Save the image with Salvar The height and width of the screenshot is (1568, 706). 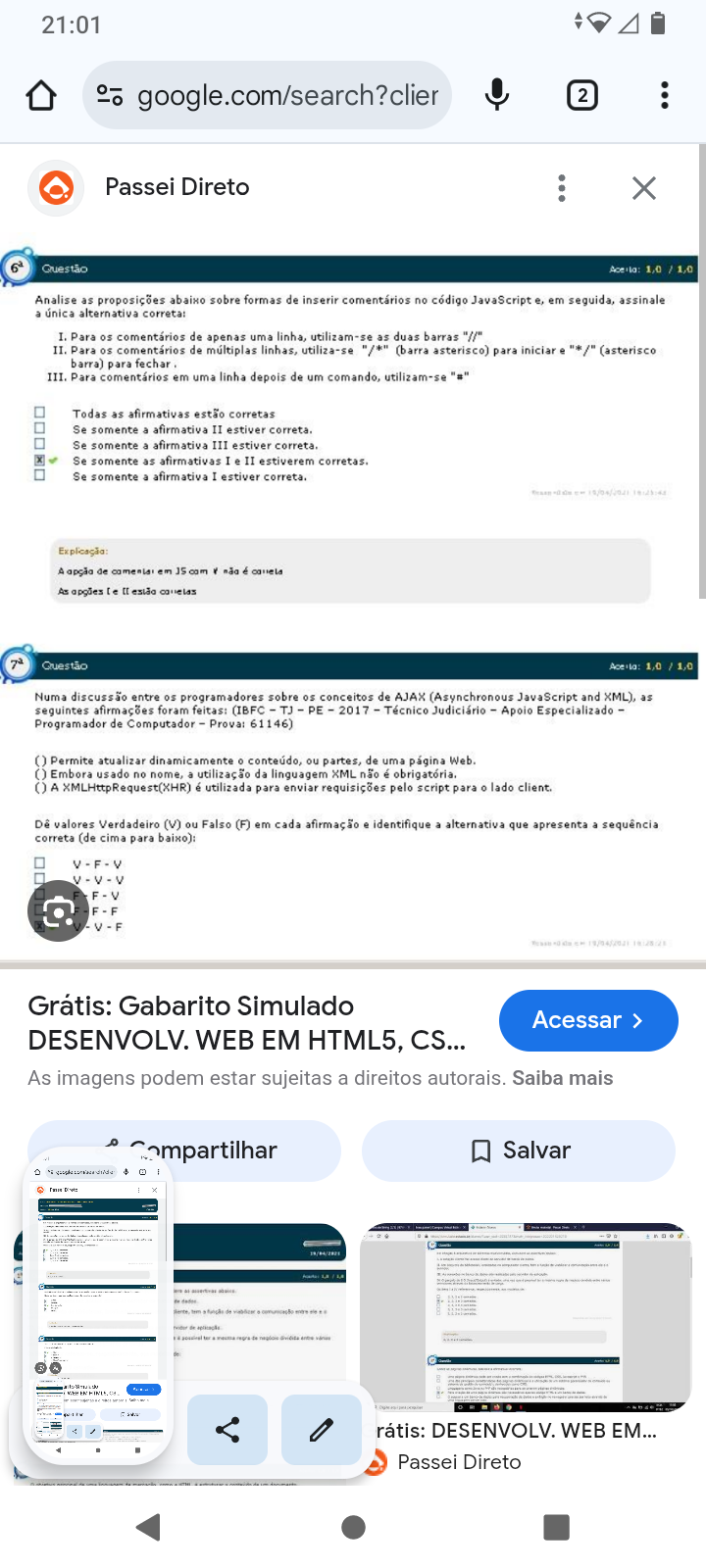(x=519, y=1150)
